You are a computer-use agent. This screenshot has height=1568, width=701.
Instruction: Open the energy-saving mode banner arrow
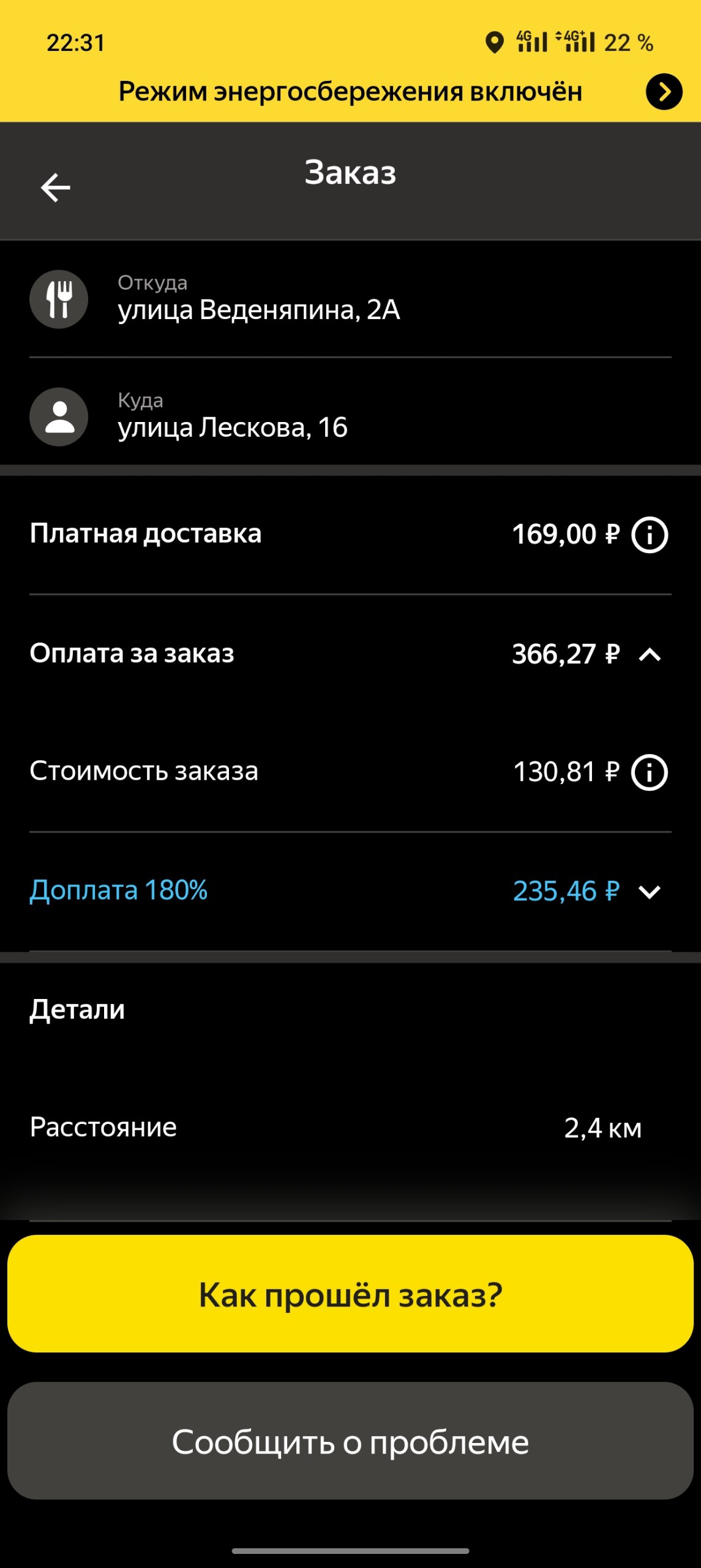(x=664, y=92)
